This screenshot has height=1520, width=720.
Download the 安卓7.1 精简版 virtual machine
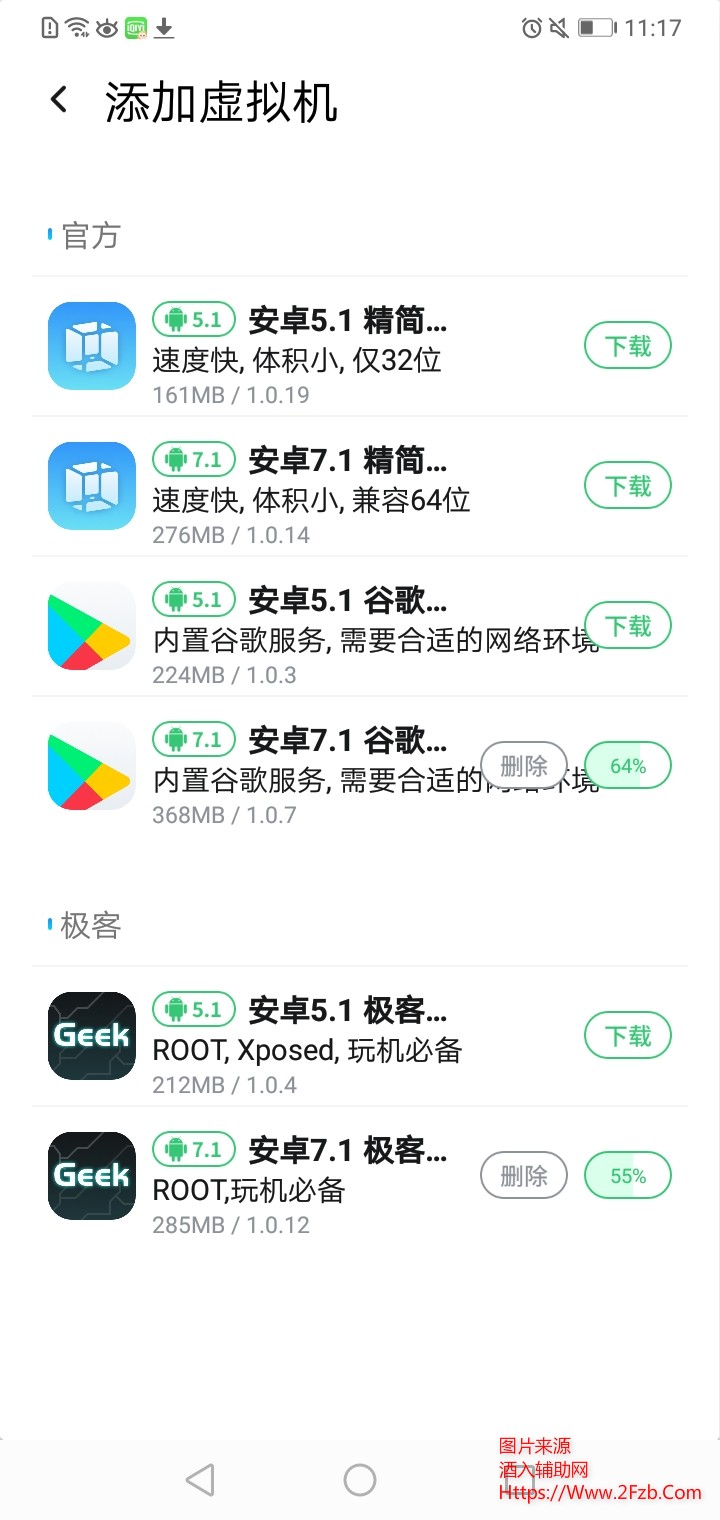pos(627,485)
